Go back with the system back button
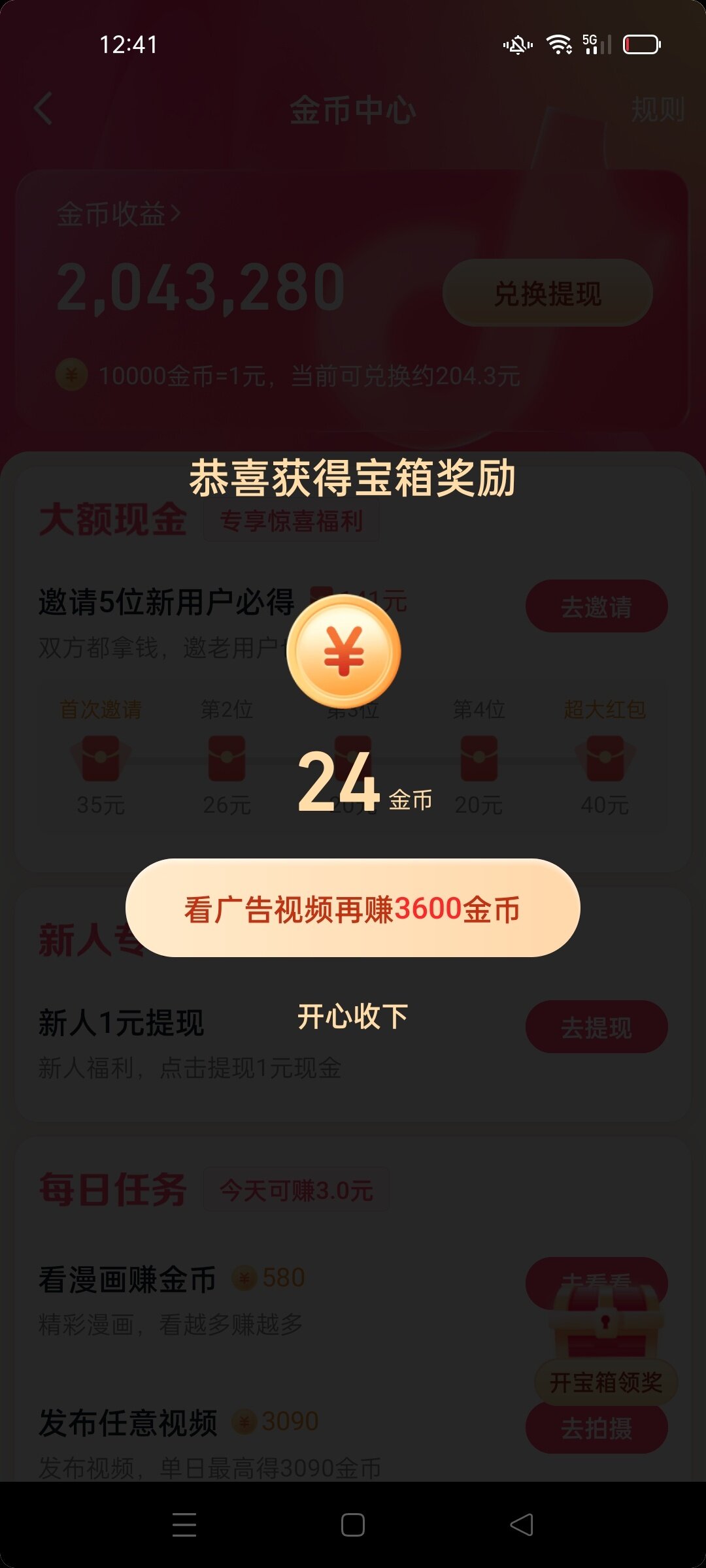 pos(522,1525)
